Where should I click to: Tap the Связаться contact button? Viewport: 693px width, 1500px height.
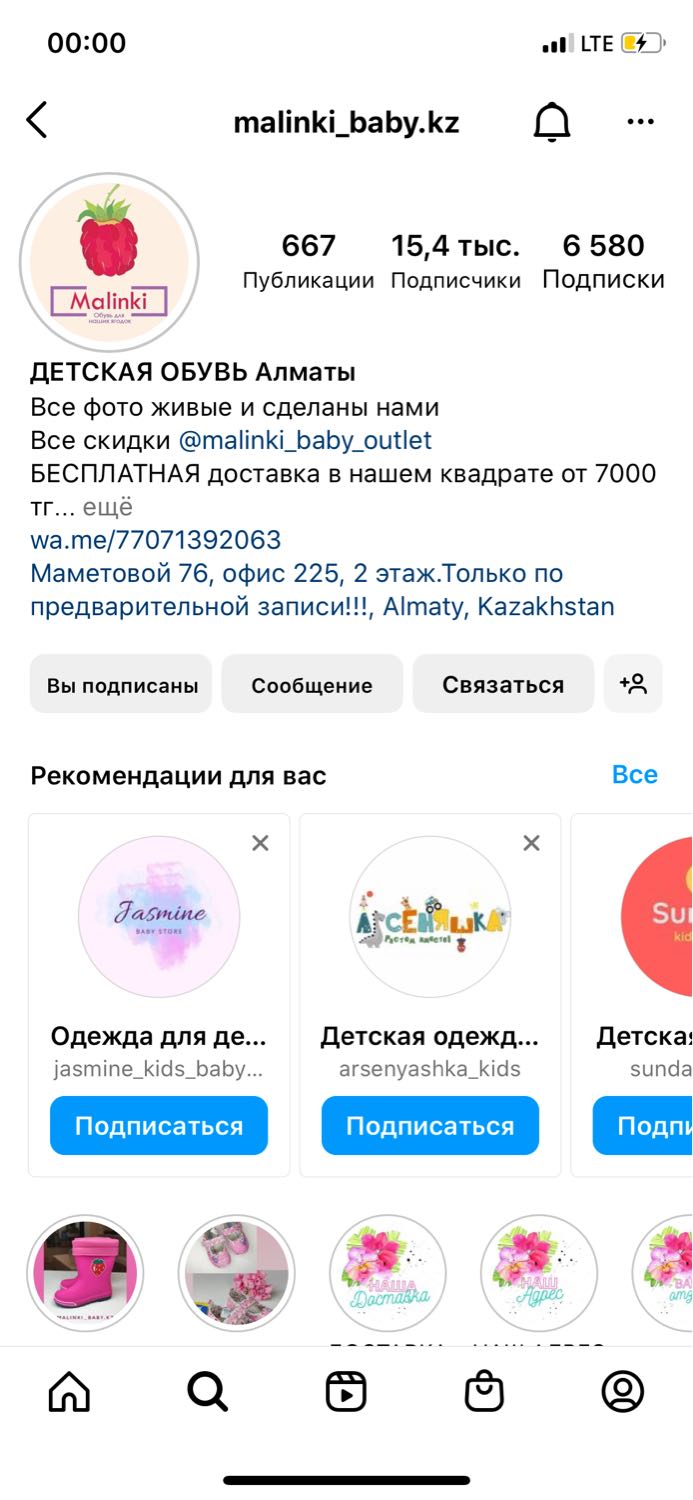click(x=503, y=685)
